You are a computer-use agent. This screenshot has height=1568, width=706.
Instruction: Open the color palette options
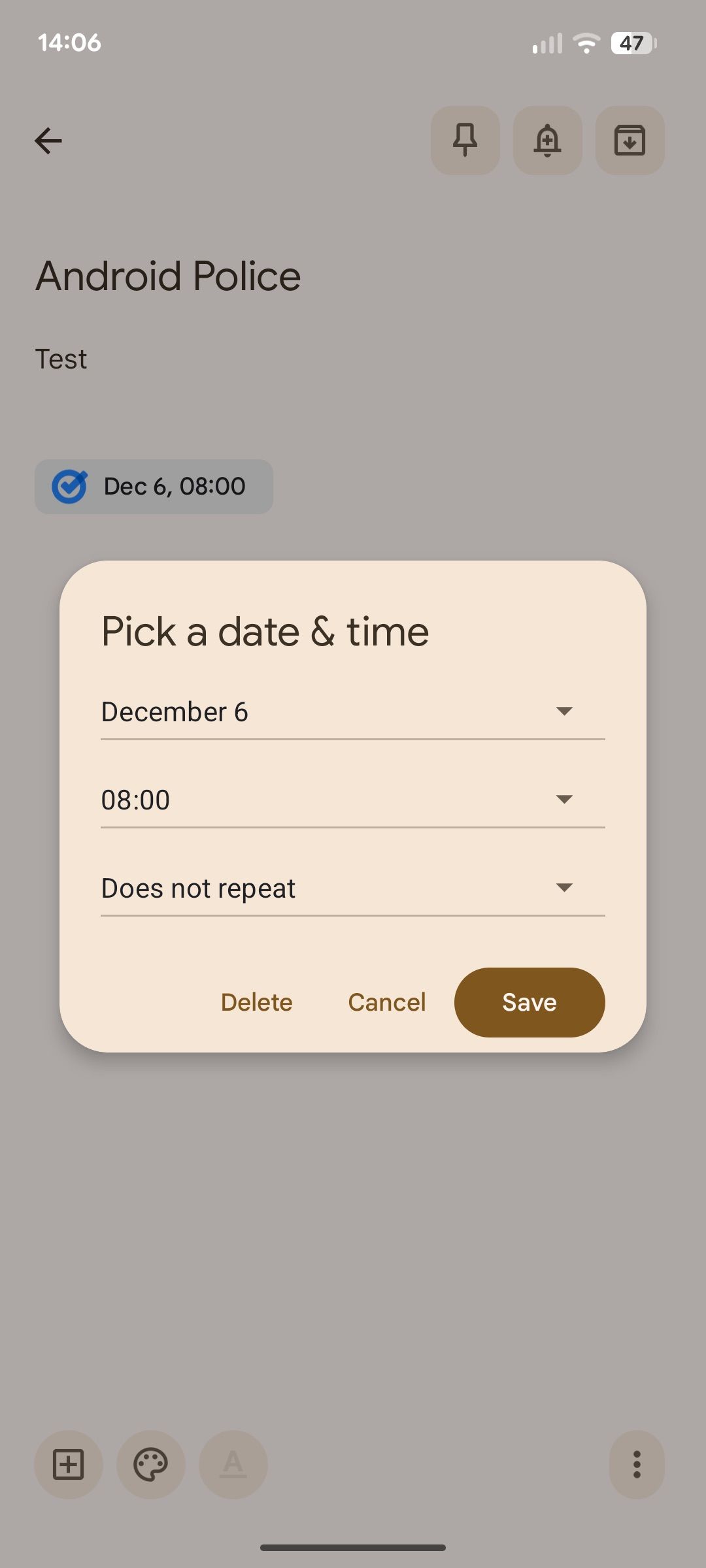[150, 1465]
